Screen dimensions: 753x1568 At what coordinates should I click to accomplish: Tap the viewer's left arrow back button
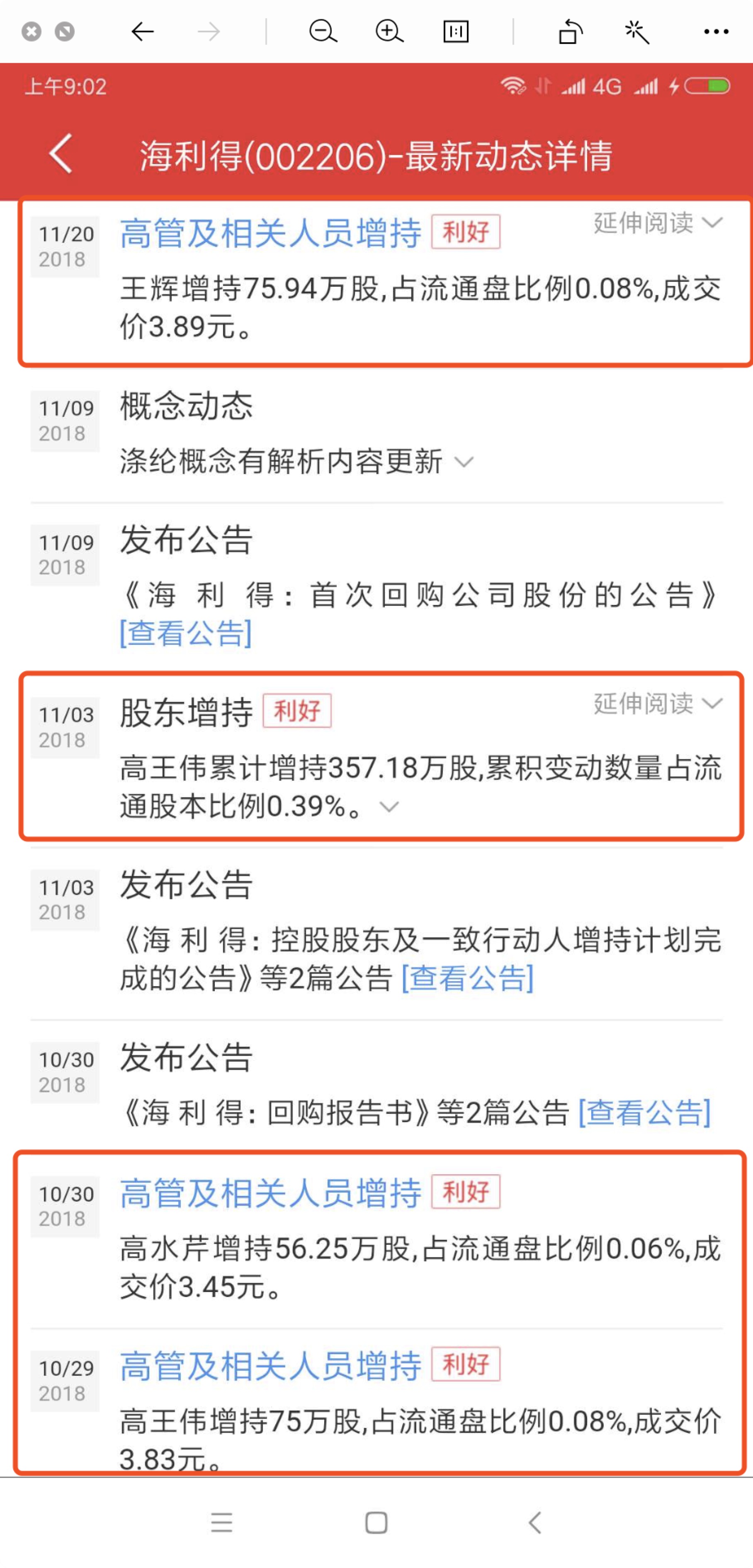point(143,31)
